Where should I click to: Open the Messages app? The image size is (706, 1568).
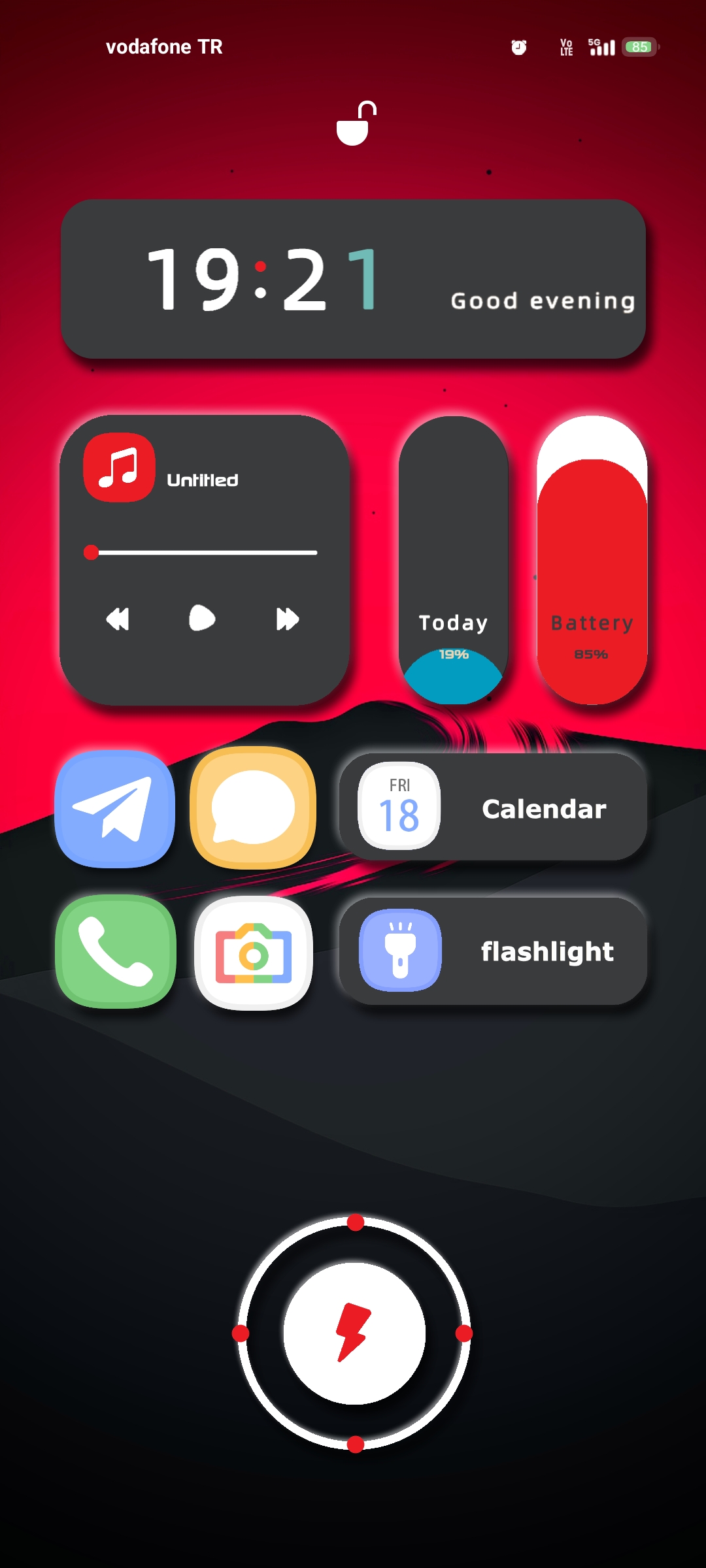(253, 808)
